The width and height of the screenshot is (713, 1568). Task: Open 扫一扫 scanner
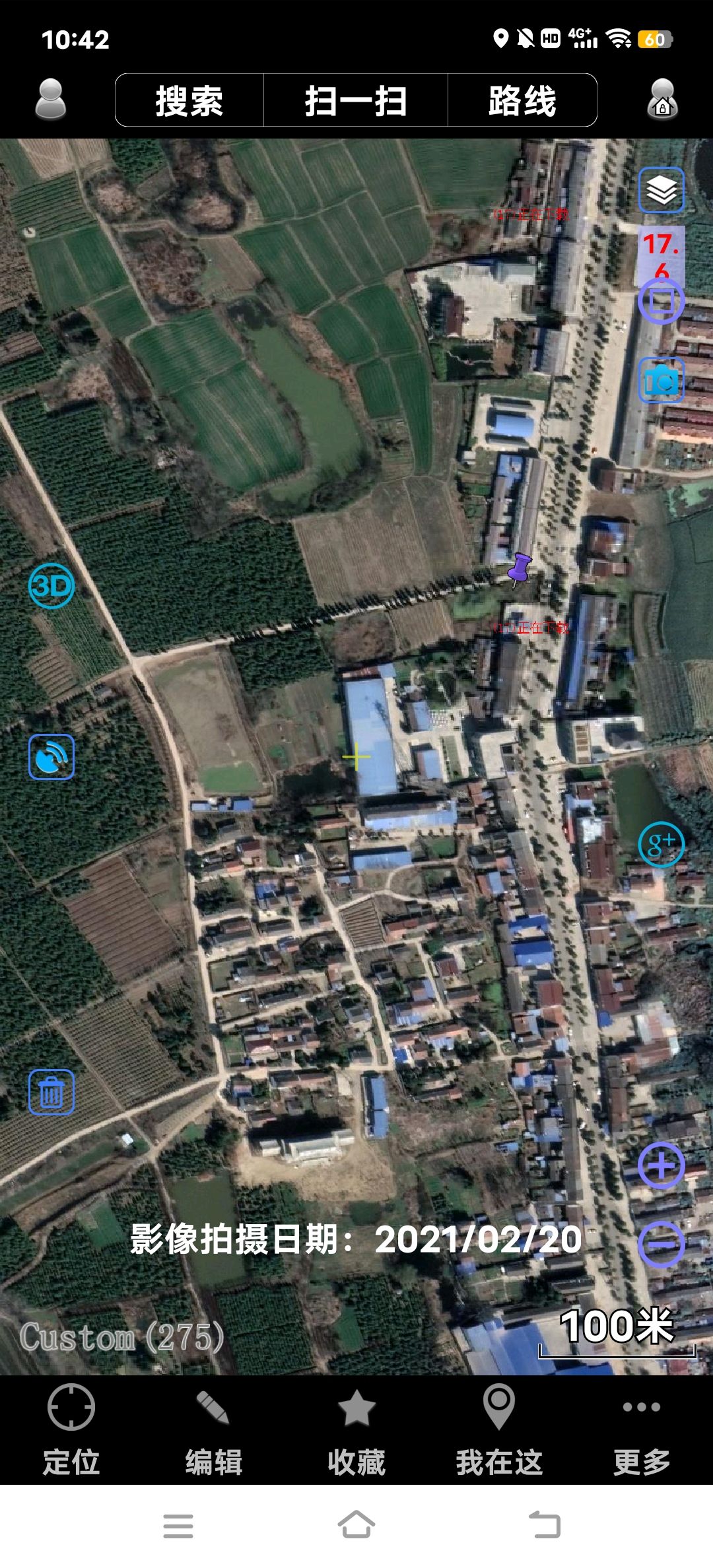click(x=356, y=100)
